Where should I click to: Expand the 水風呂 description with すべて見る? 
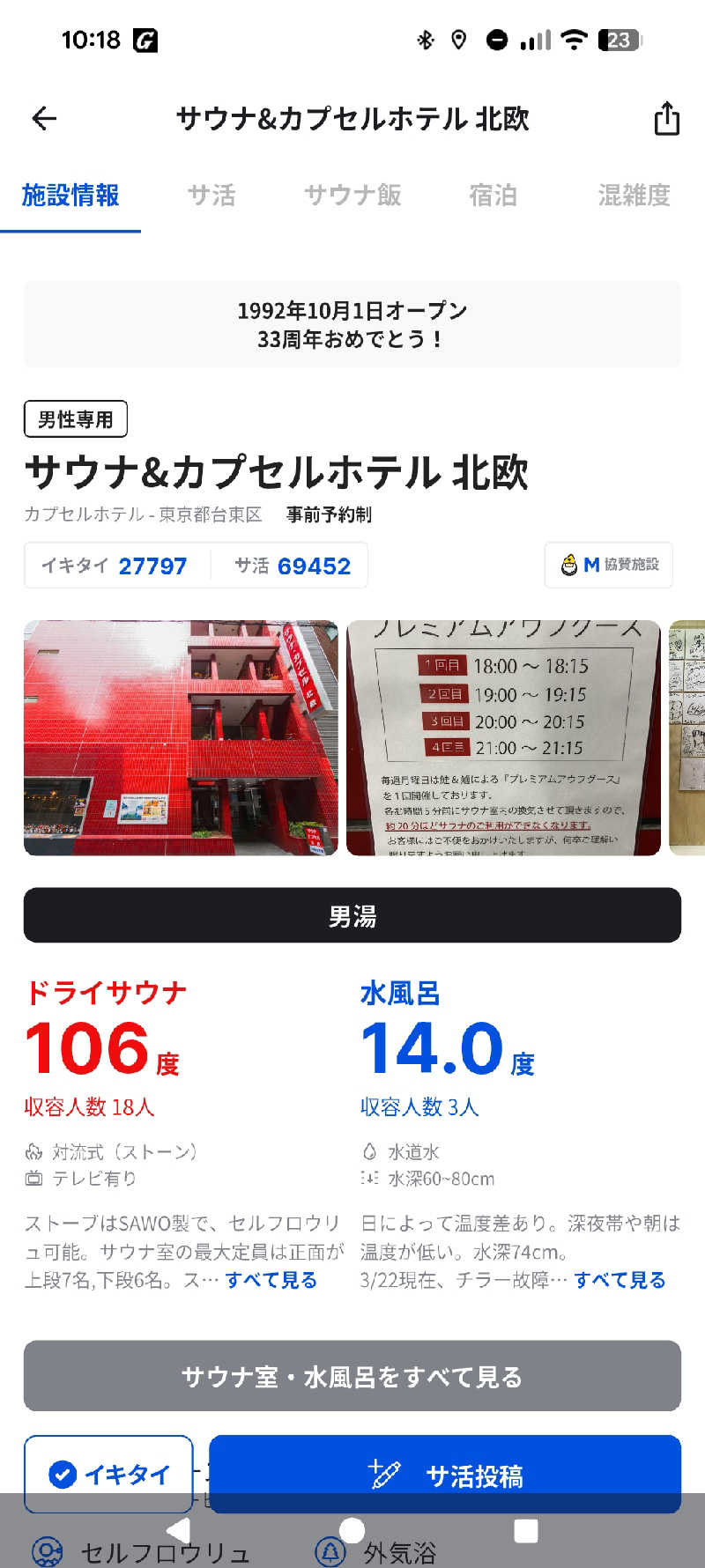click(620, 1280)
